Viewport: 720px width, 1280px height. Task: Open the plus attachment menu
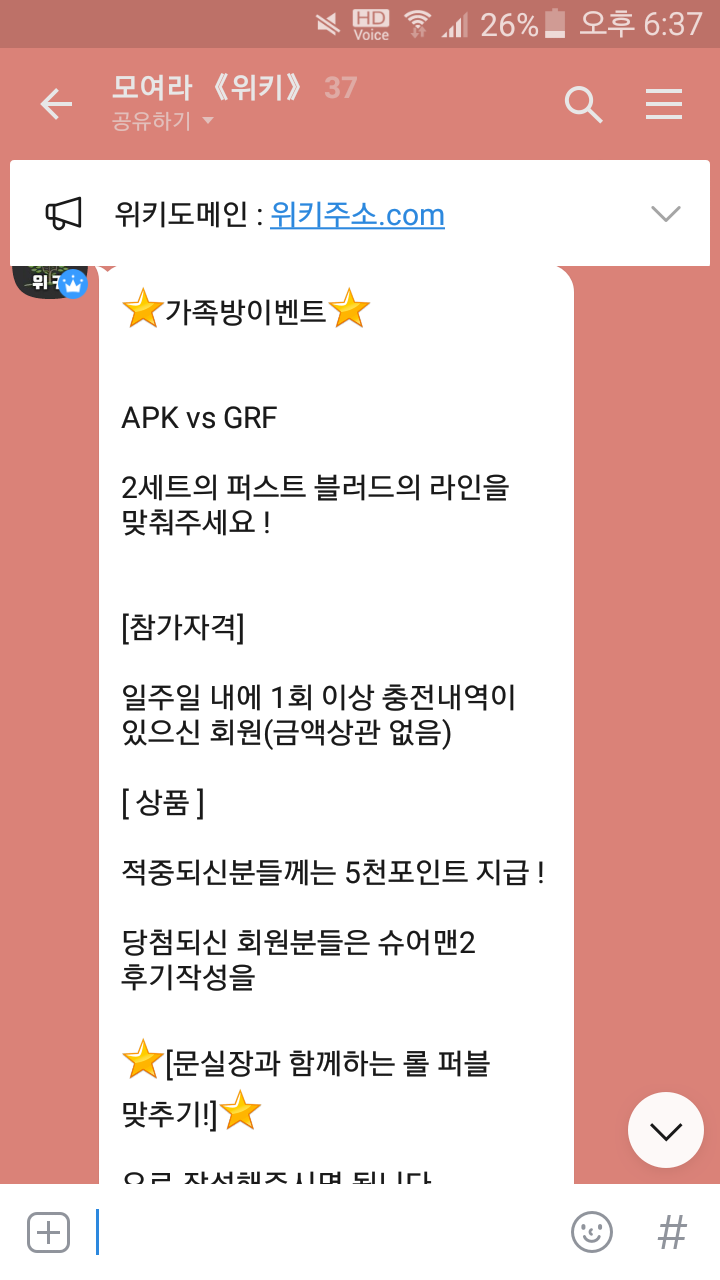(x=48, y=1232)
